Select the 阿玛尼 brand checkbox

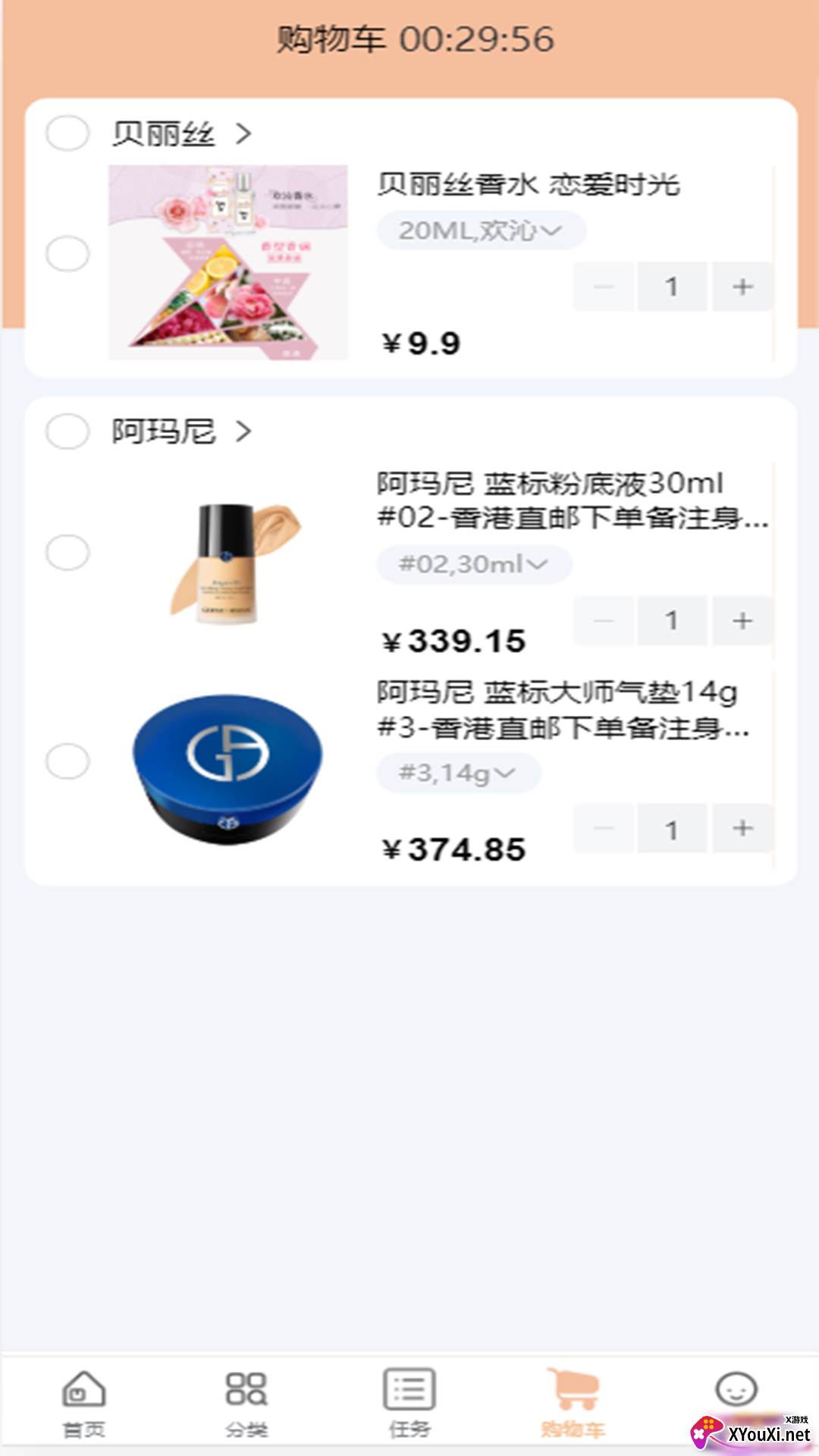click(67, 432)
